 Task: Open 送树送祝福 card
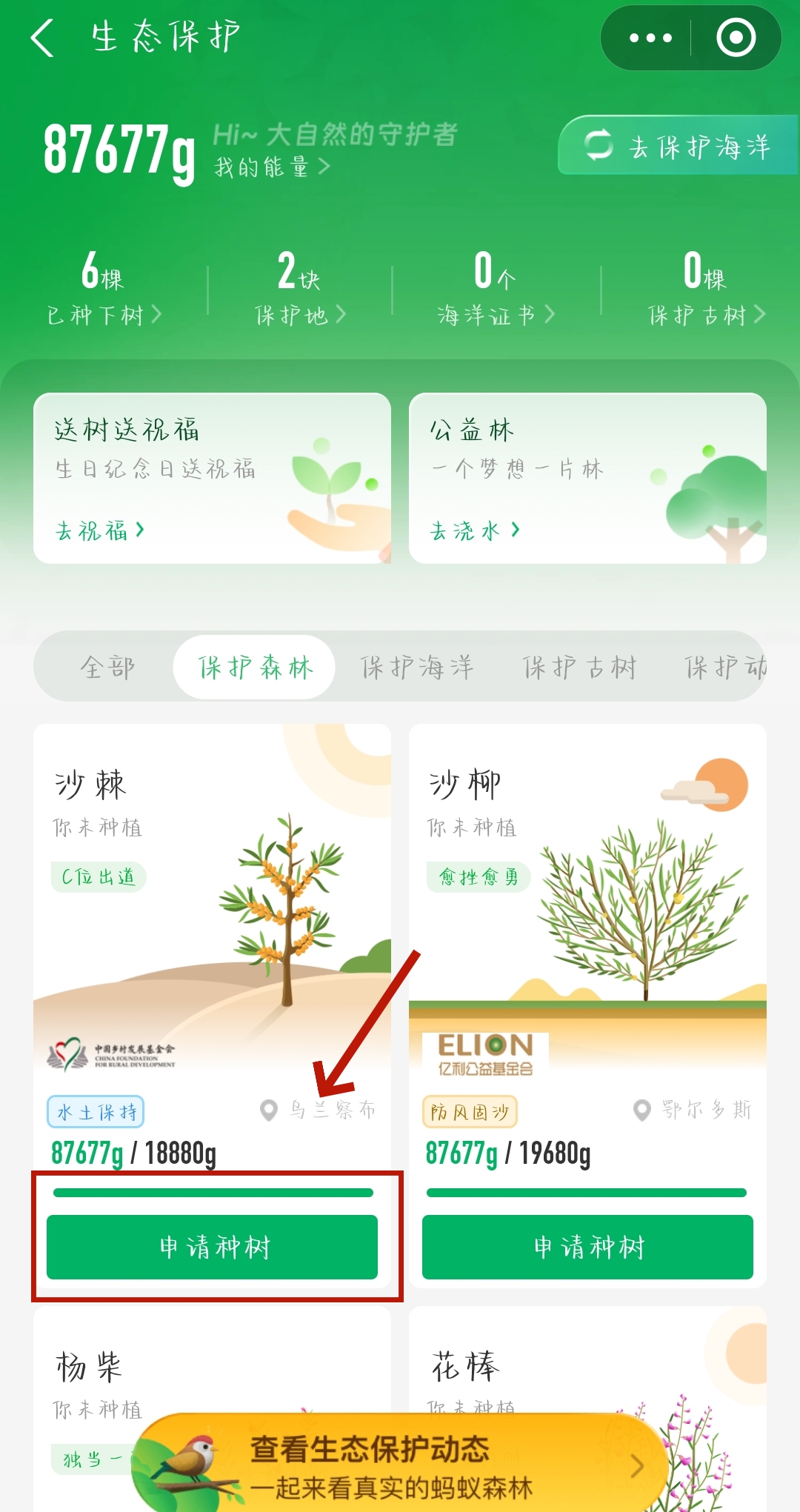(x=212, y=478)
